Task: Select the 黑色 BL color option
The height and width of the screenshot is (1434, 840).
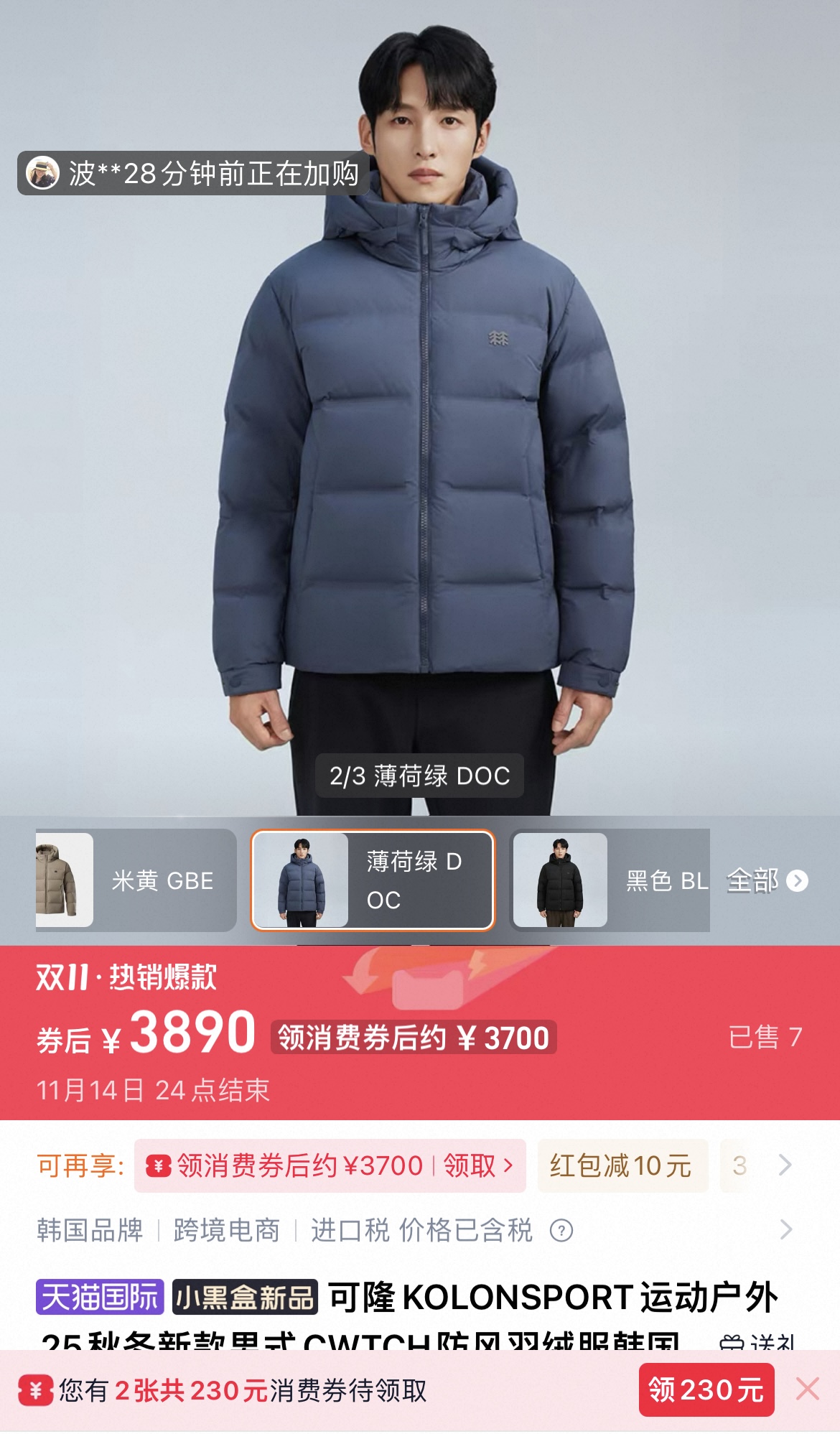Action: pyautogui.click(x=610, y=880)
